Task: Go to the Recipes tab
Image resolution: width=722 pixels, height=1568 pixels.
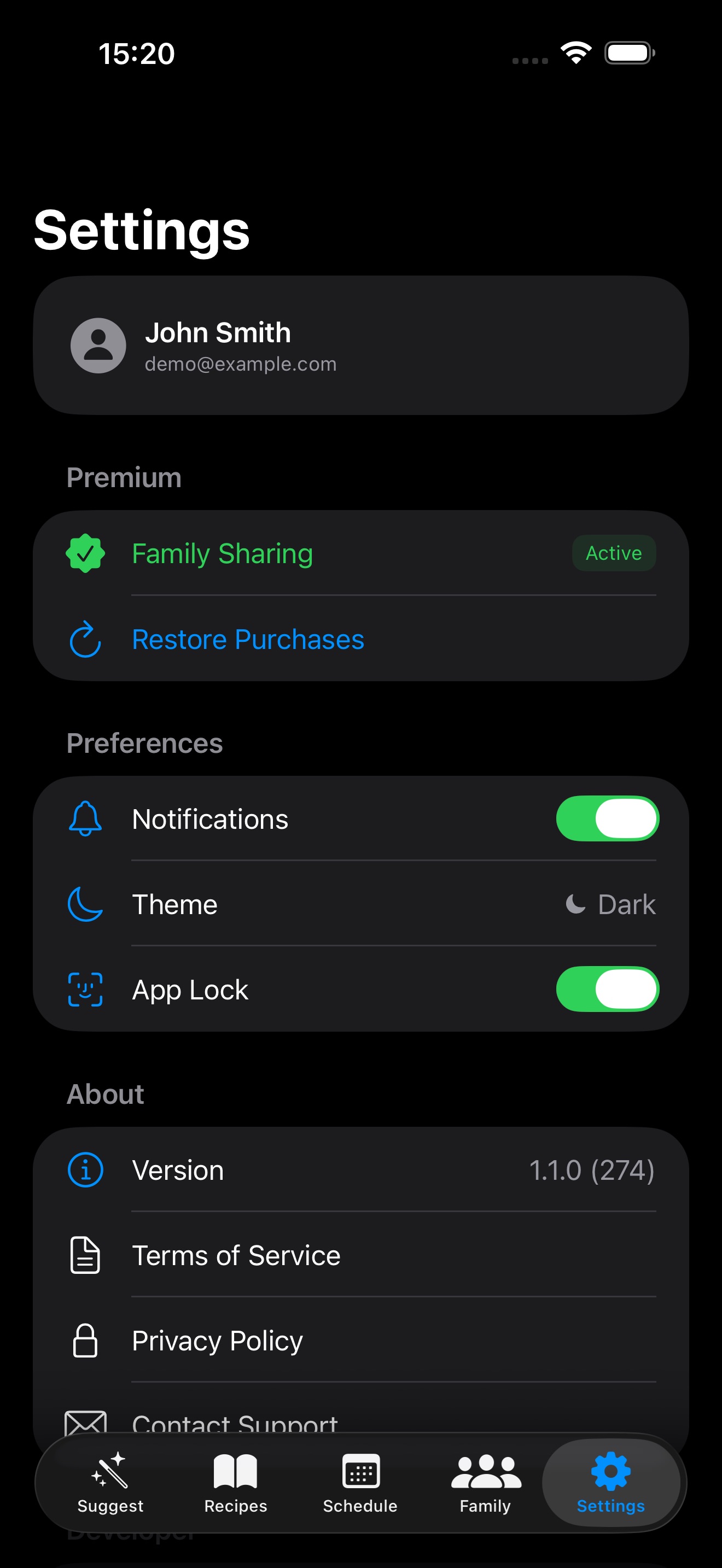Action: (x=236, y=1483)
